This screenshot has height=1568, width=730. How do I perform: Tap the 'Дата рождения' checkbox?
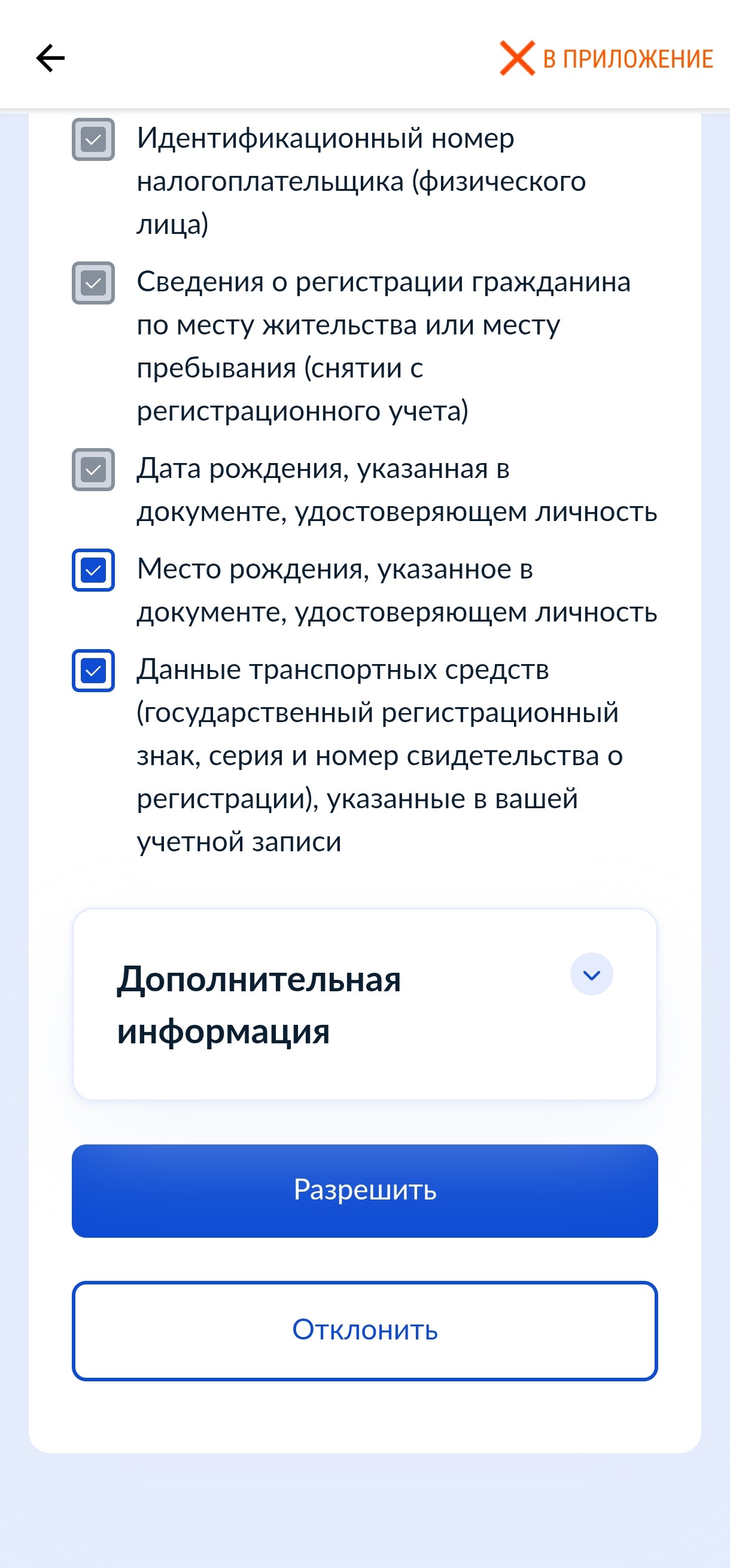93,469
